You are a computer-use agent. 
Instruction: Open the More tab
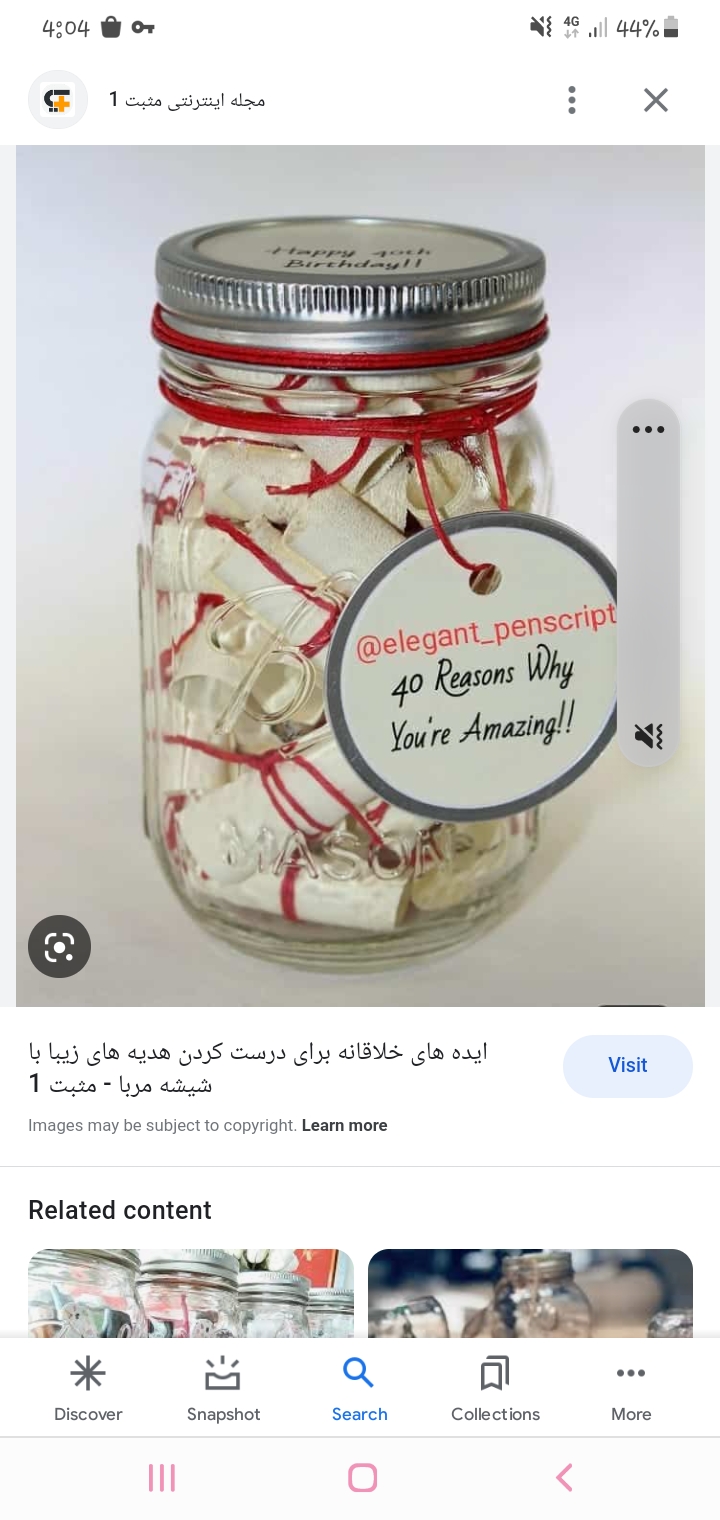[631, 1389]
